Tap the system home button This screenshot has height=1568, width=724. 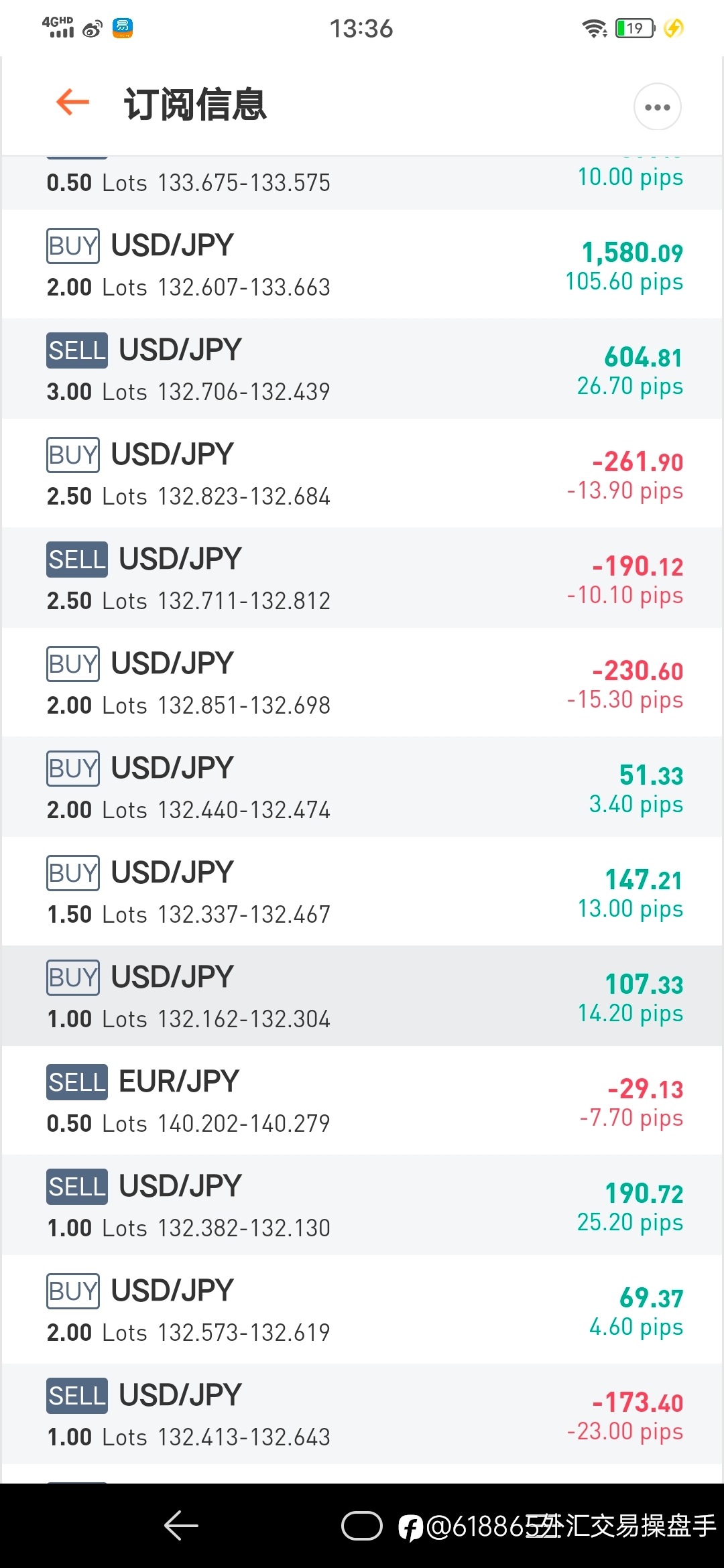pyautogui.click(x=362, y=1526)
